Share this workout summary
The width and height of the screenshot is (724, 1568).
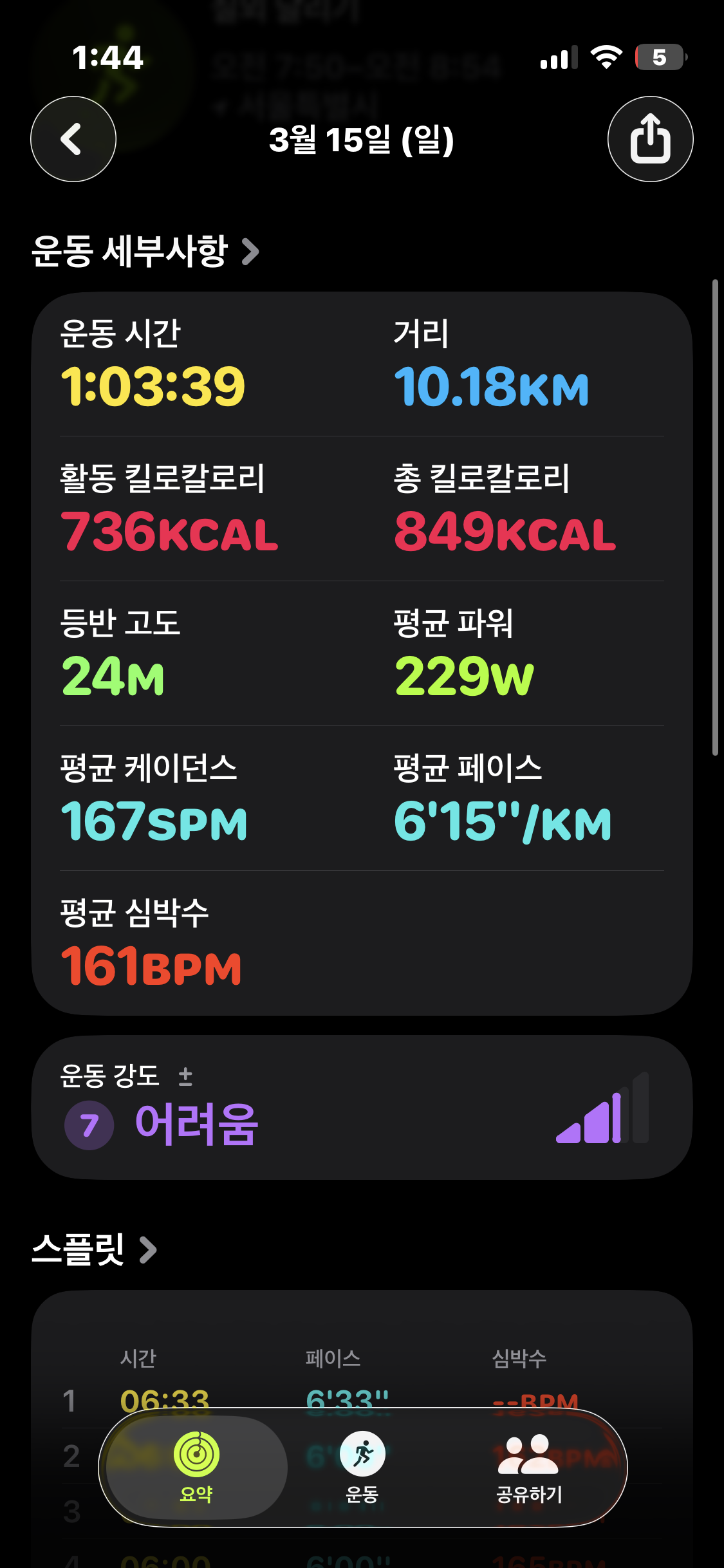pyautogui.click(x=650, y=139)
